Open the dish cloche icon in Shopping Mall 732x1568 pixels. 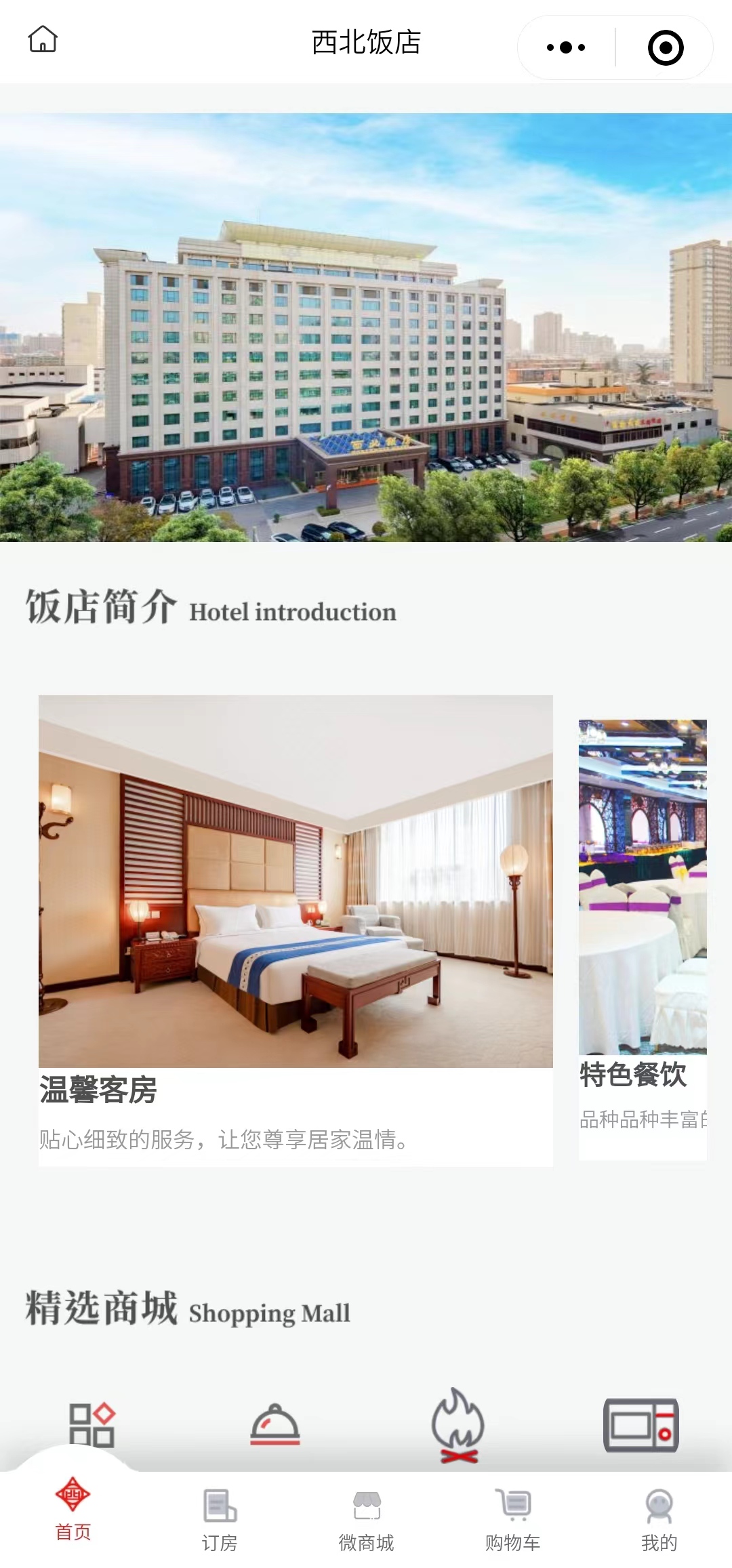tap(274, 1424)
